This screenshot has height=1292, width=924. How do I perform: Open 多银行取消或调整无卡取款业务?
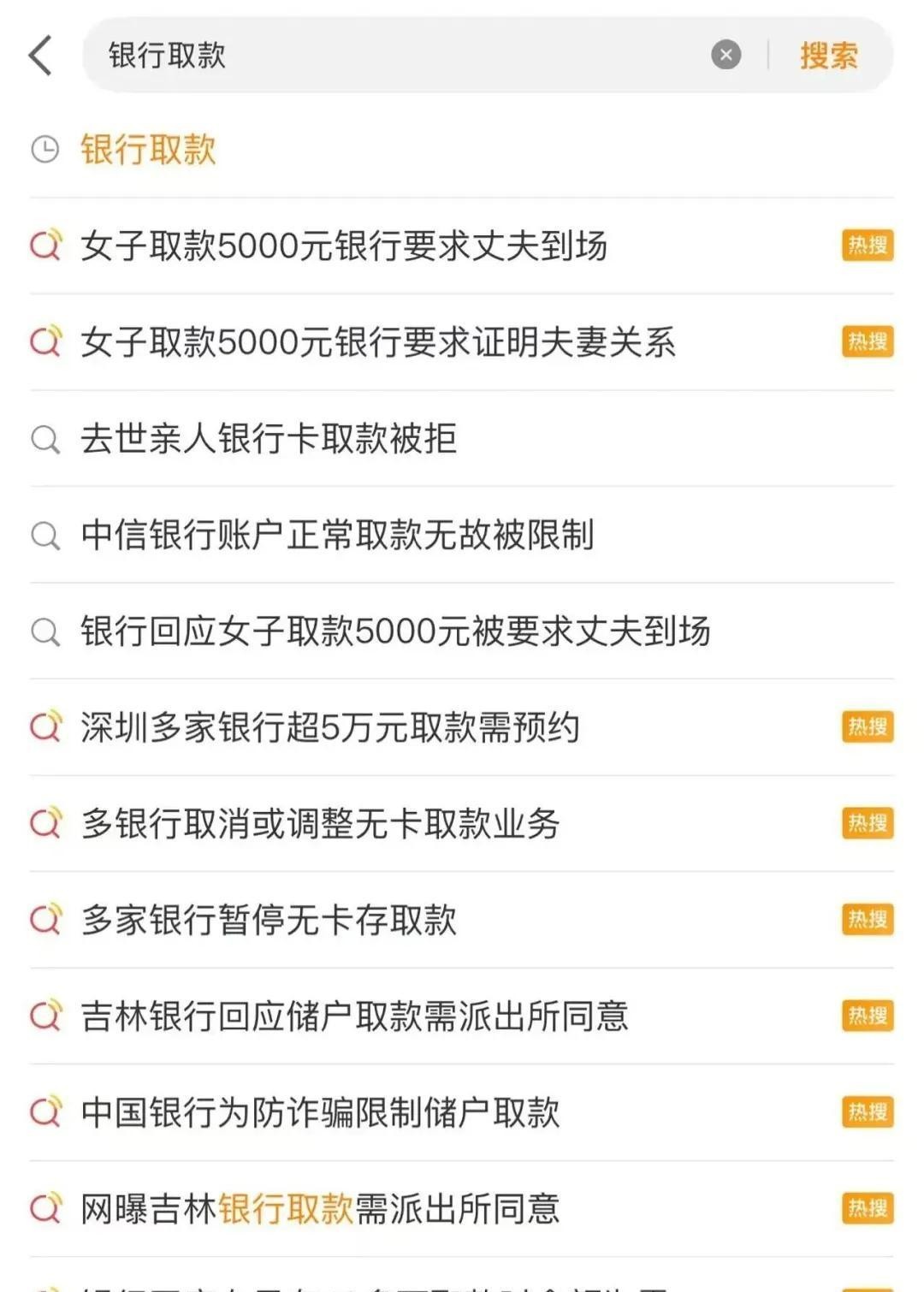[320, 824]
